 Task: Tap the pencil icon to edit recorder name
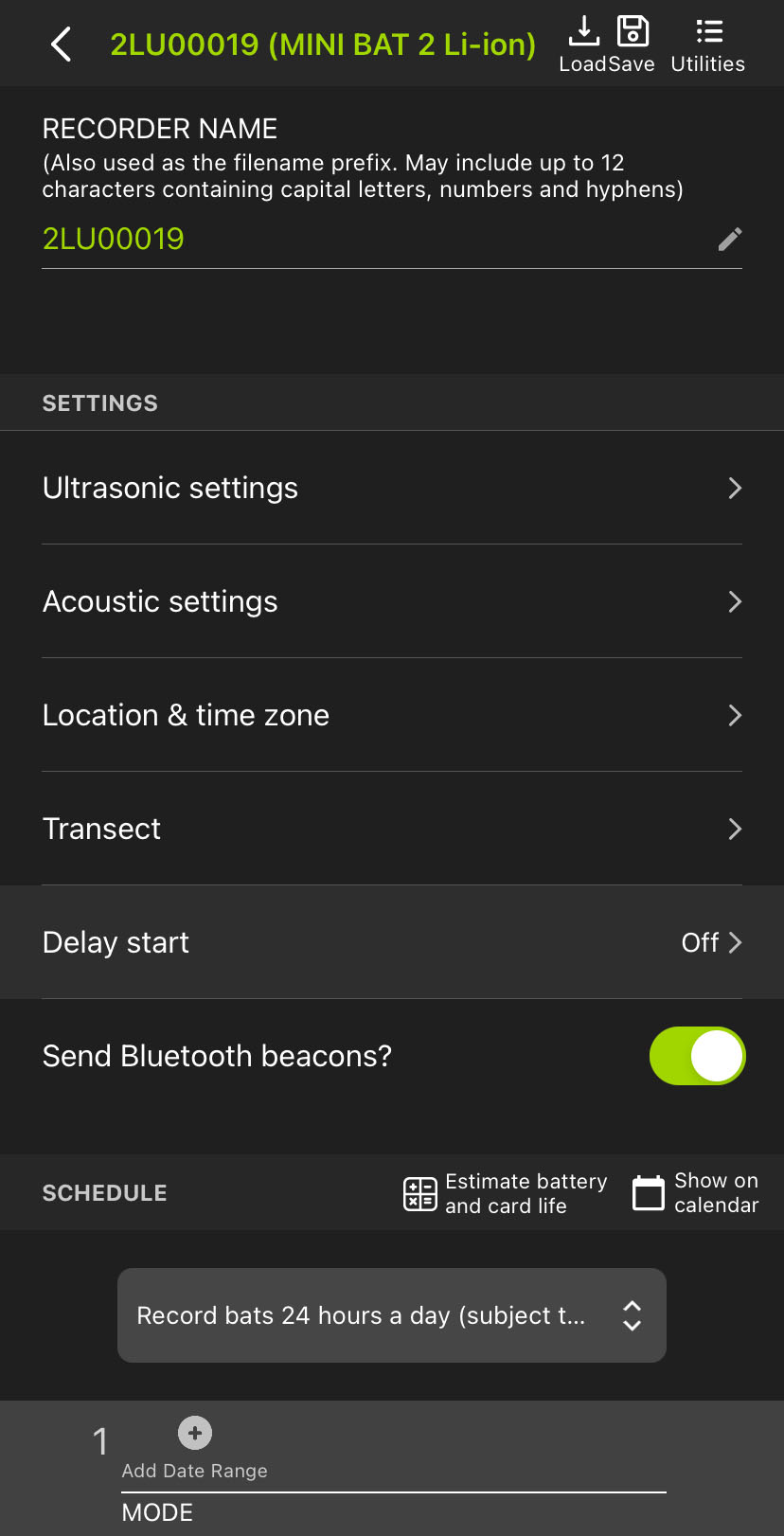729,239
